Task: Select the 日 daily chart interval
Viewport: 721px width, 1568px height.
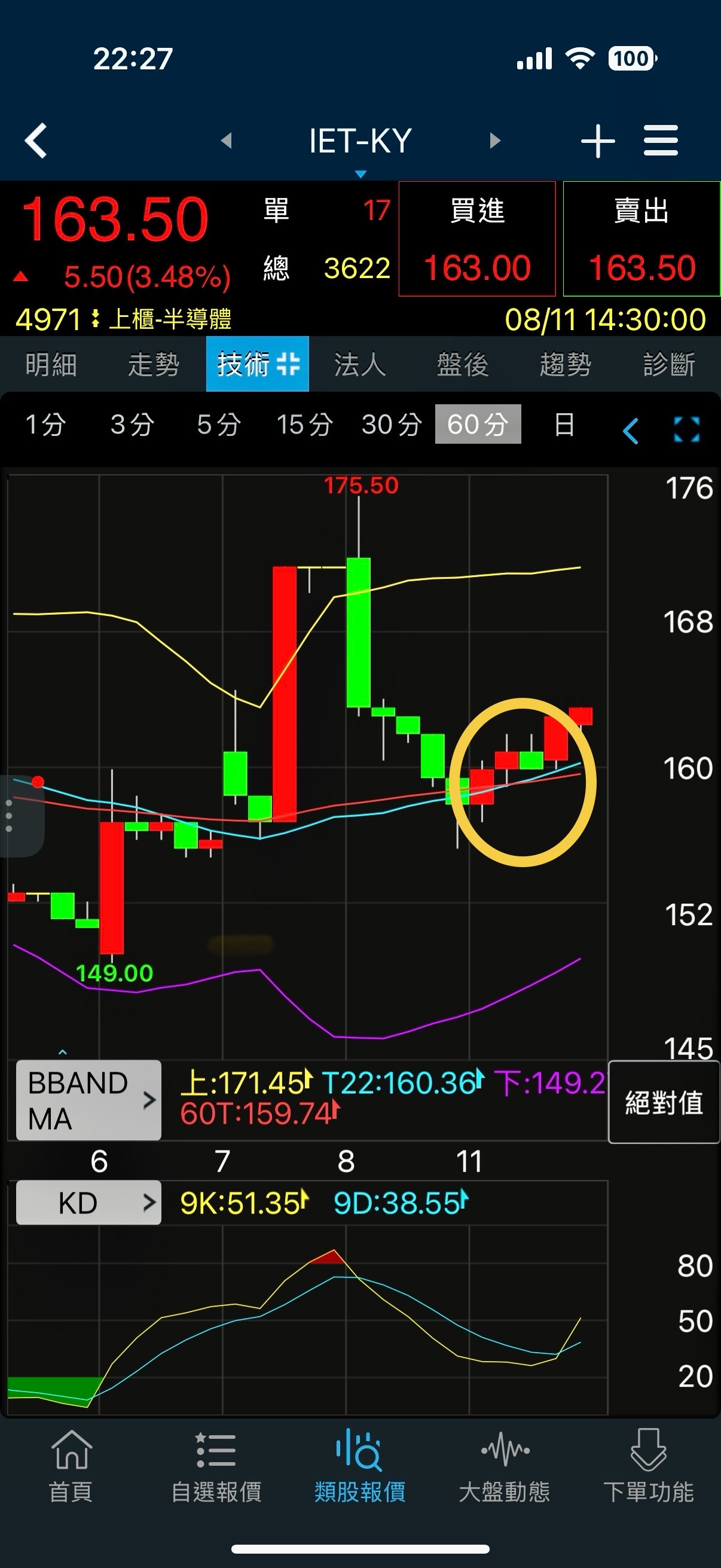Action: point(564,424)
